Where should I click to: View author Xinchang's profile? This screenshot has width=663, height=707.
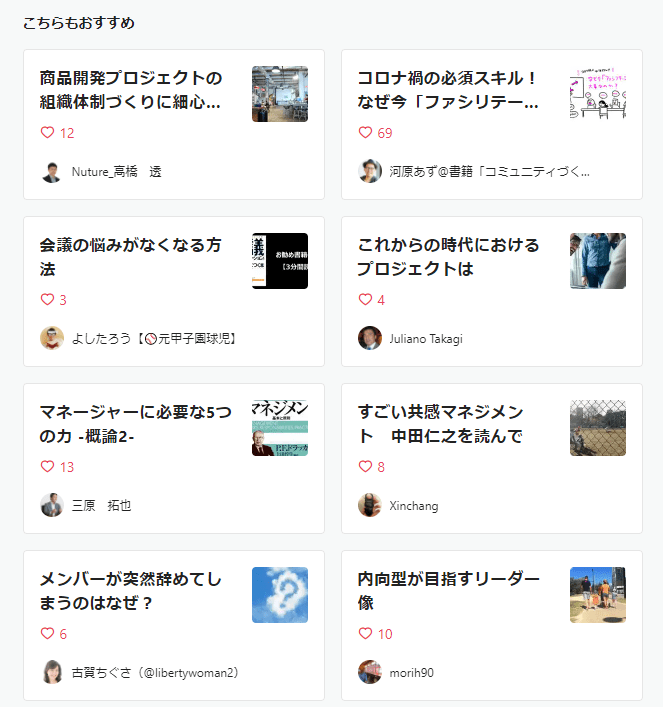413,506
